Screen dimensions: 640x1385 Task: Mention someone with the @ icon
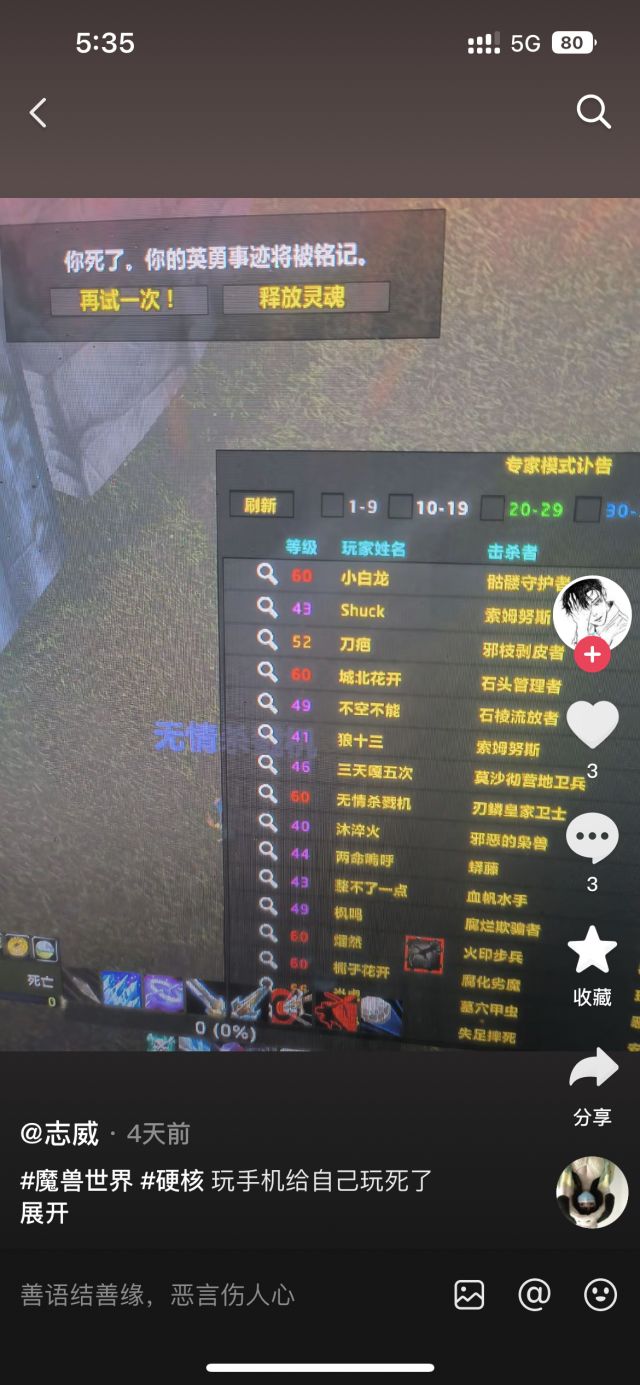(x=535, y=1295)
